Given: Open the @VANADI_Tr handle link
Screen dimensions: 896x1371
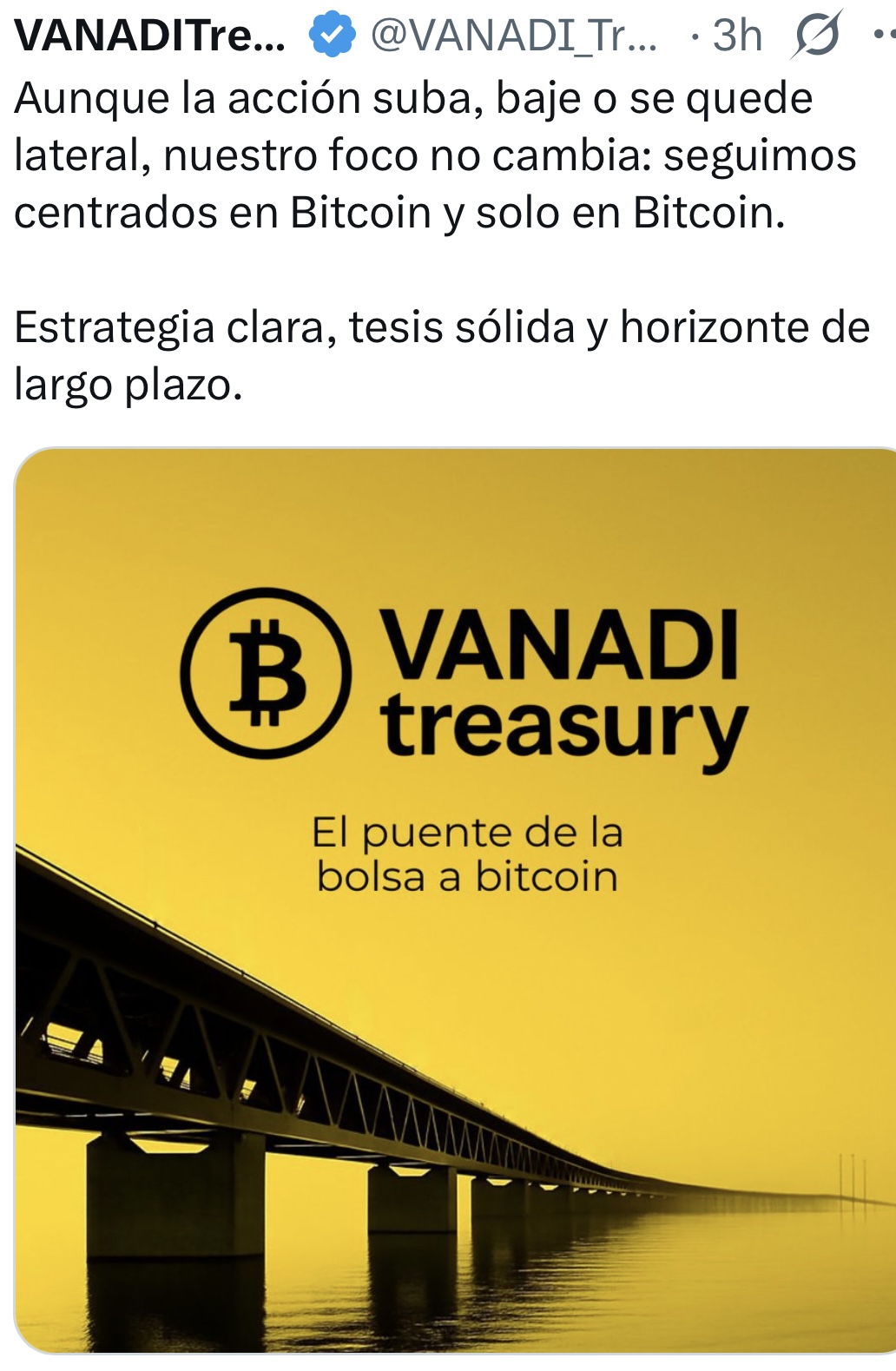Looking at the screenshot, I should 513,36.
